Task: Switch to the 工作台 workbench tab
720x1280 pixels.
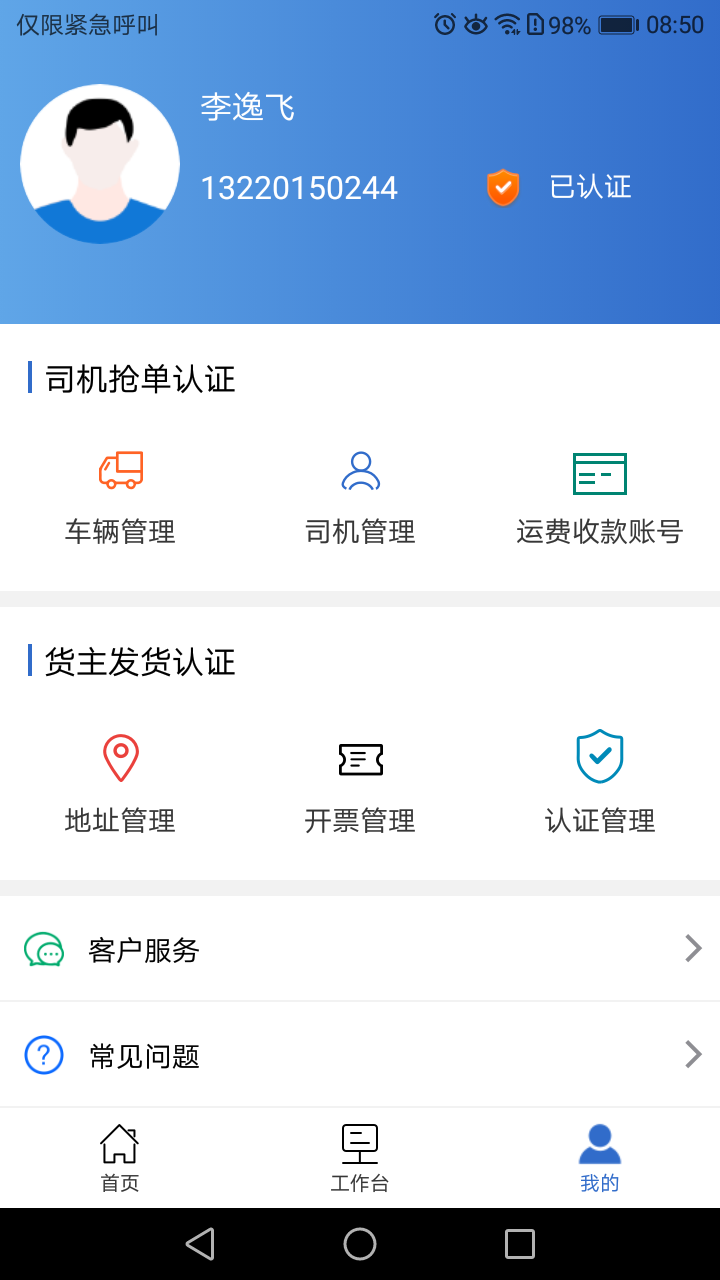Action: (x=360, y=1158)
